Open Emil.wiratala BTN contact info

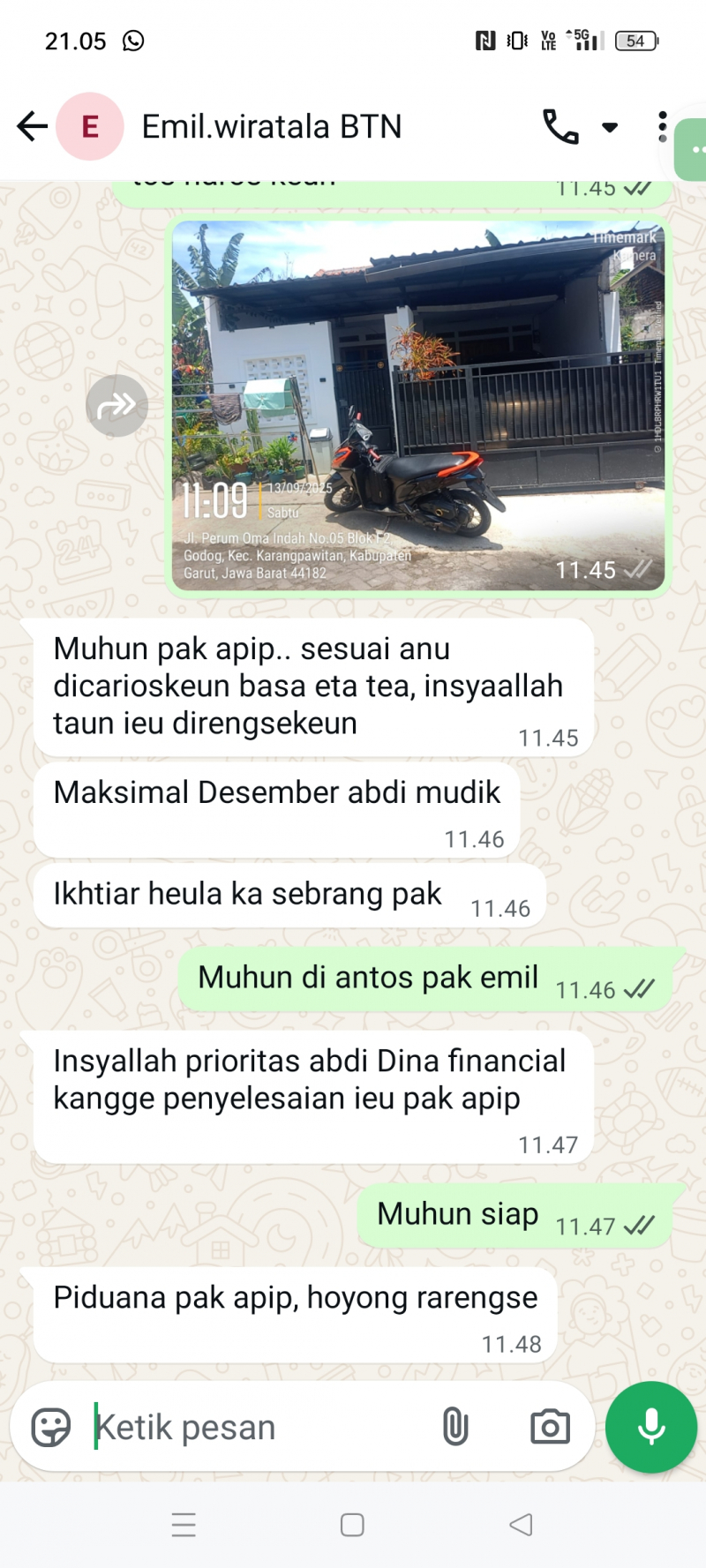click(x=271, y=126)
